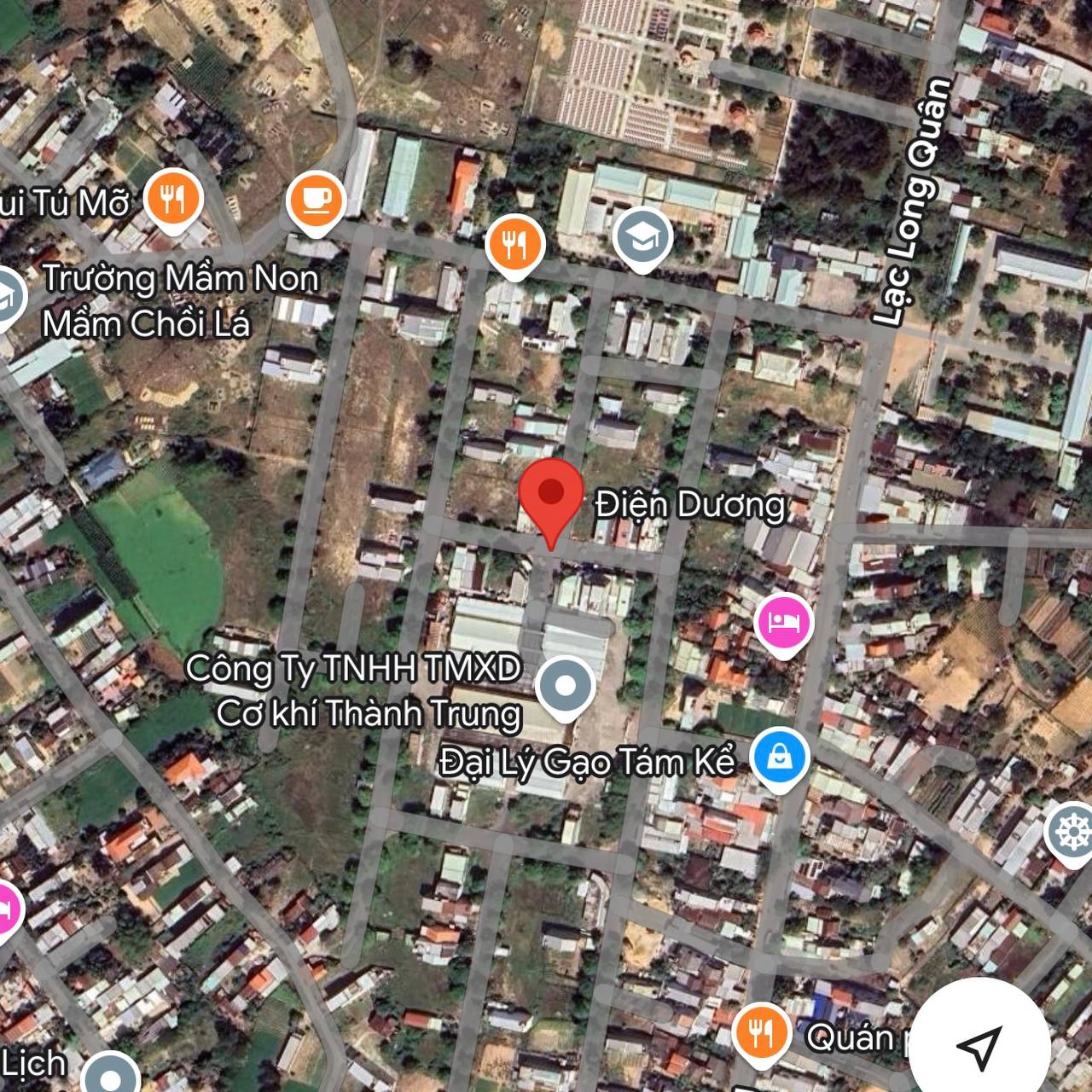Open the pink hotel bed marker
Image resolution: width=1092 pixels, height=1092 pixels.
(782, 623)
